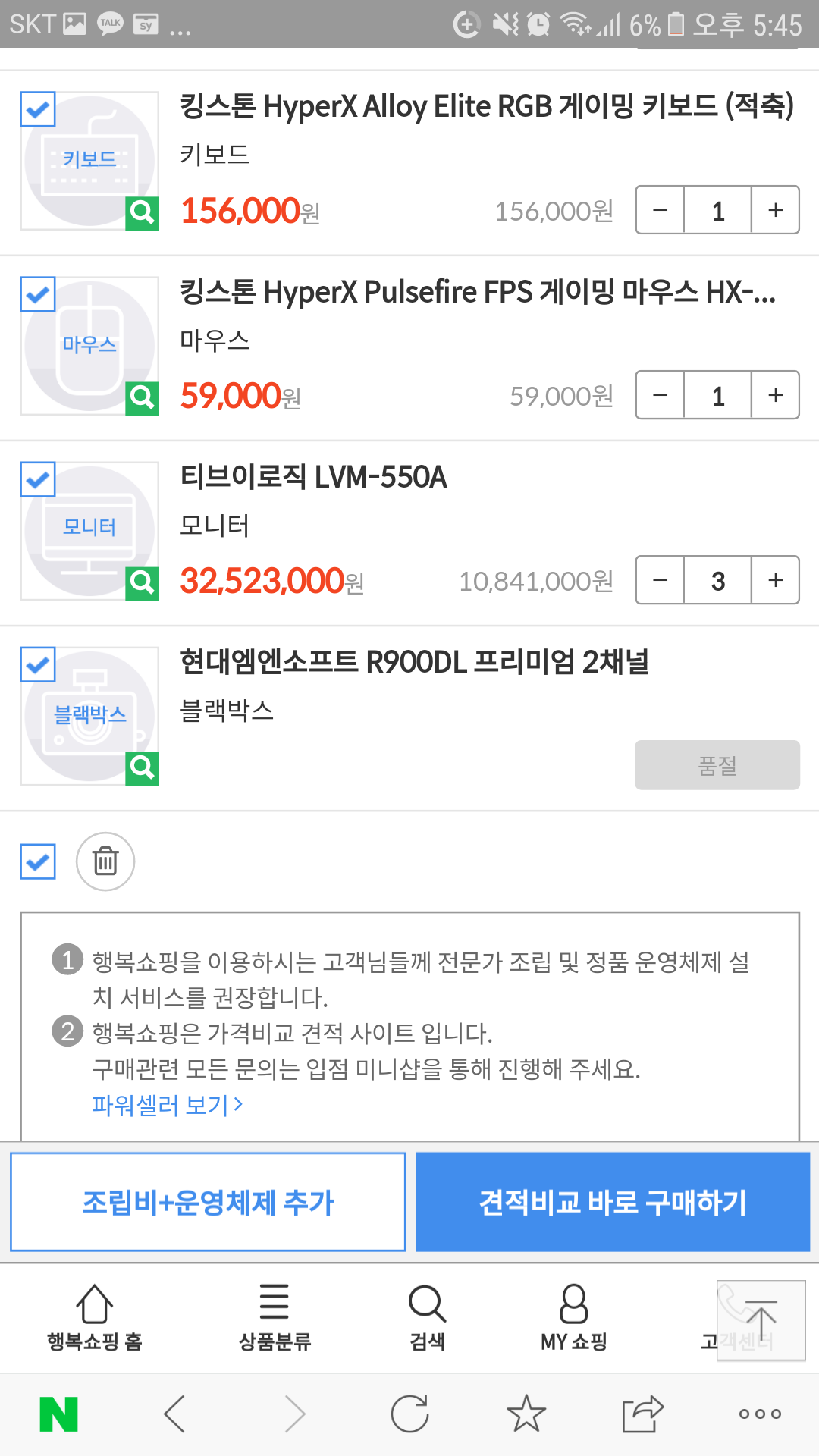Tap 견적비교 바로 구매하기 button
Image resolution: width=819 pixels, height=1456 pixels.
tap(613, 1202)
